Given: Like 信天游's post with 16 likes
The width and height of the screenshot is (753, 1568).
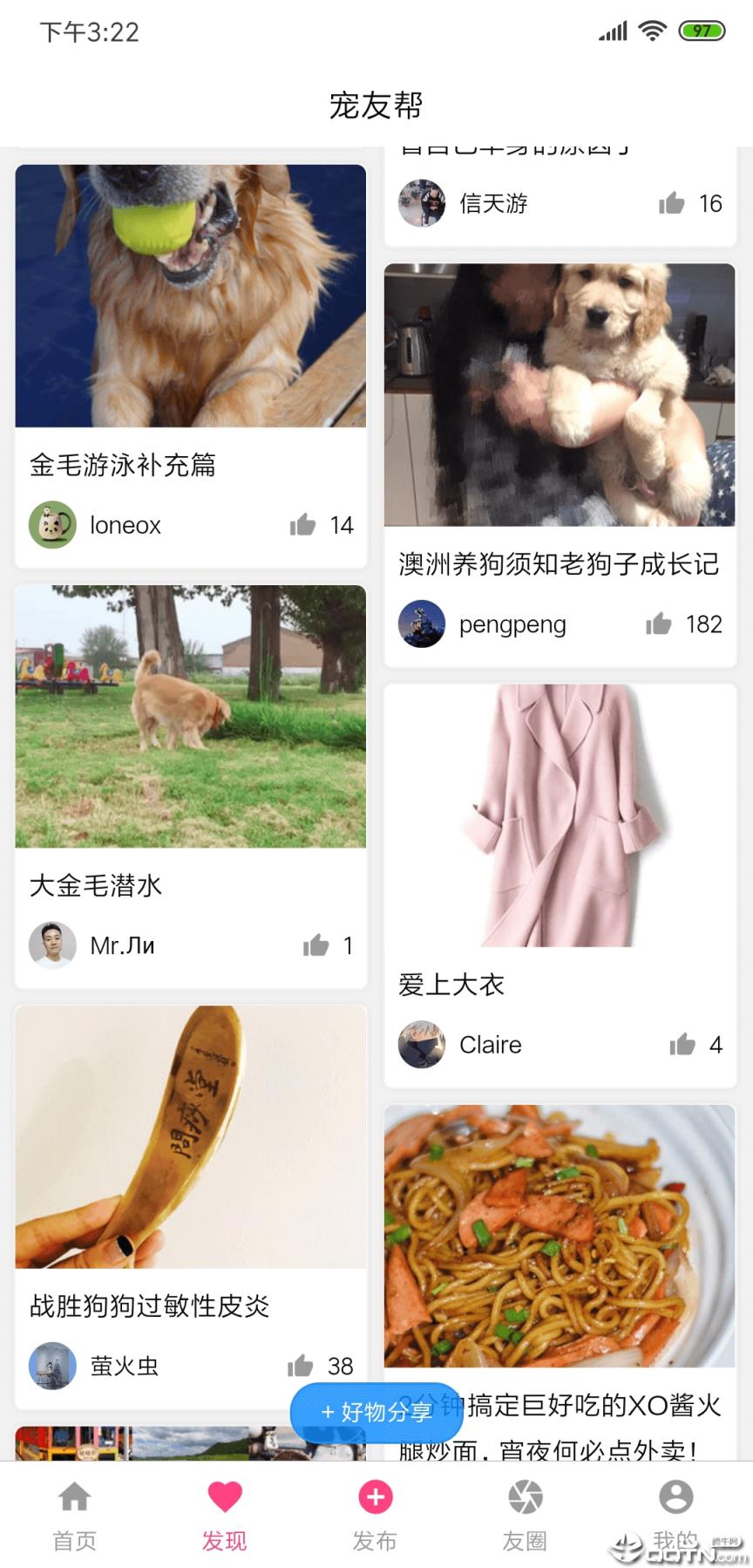Looking at the screenshot, I should click(x=672, y=204).
